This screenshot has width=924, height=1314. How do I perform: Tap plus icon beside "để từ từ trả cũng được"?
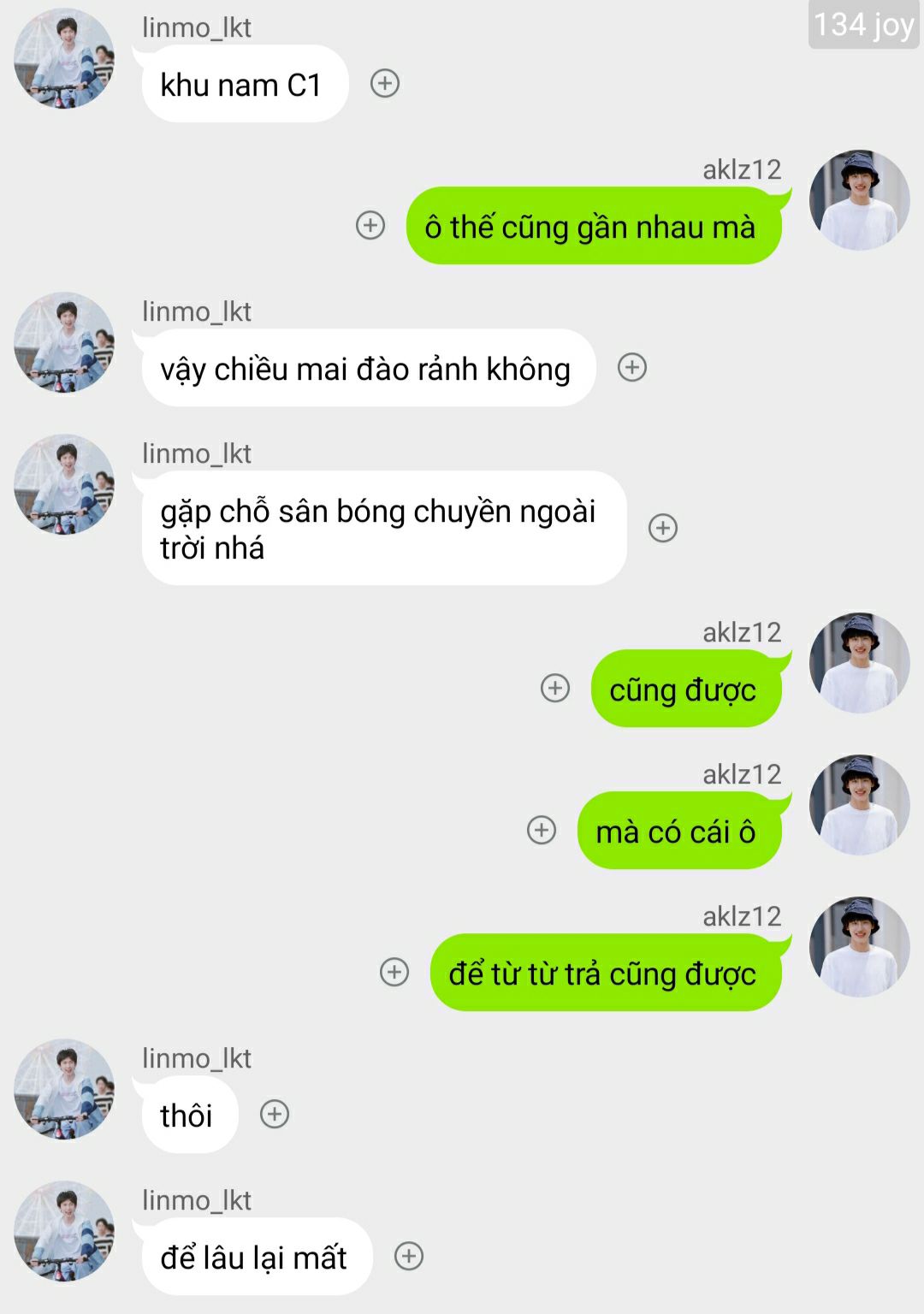tap(394, 972)
